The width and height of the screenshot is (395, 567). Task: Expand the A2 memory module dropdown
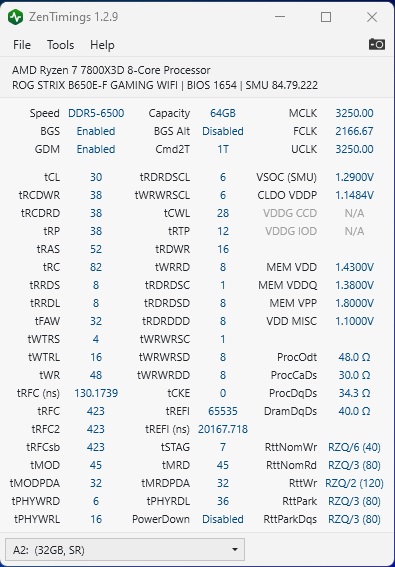click(x=125, y=550)
